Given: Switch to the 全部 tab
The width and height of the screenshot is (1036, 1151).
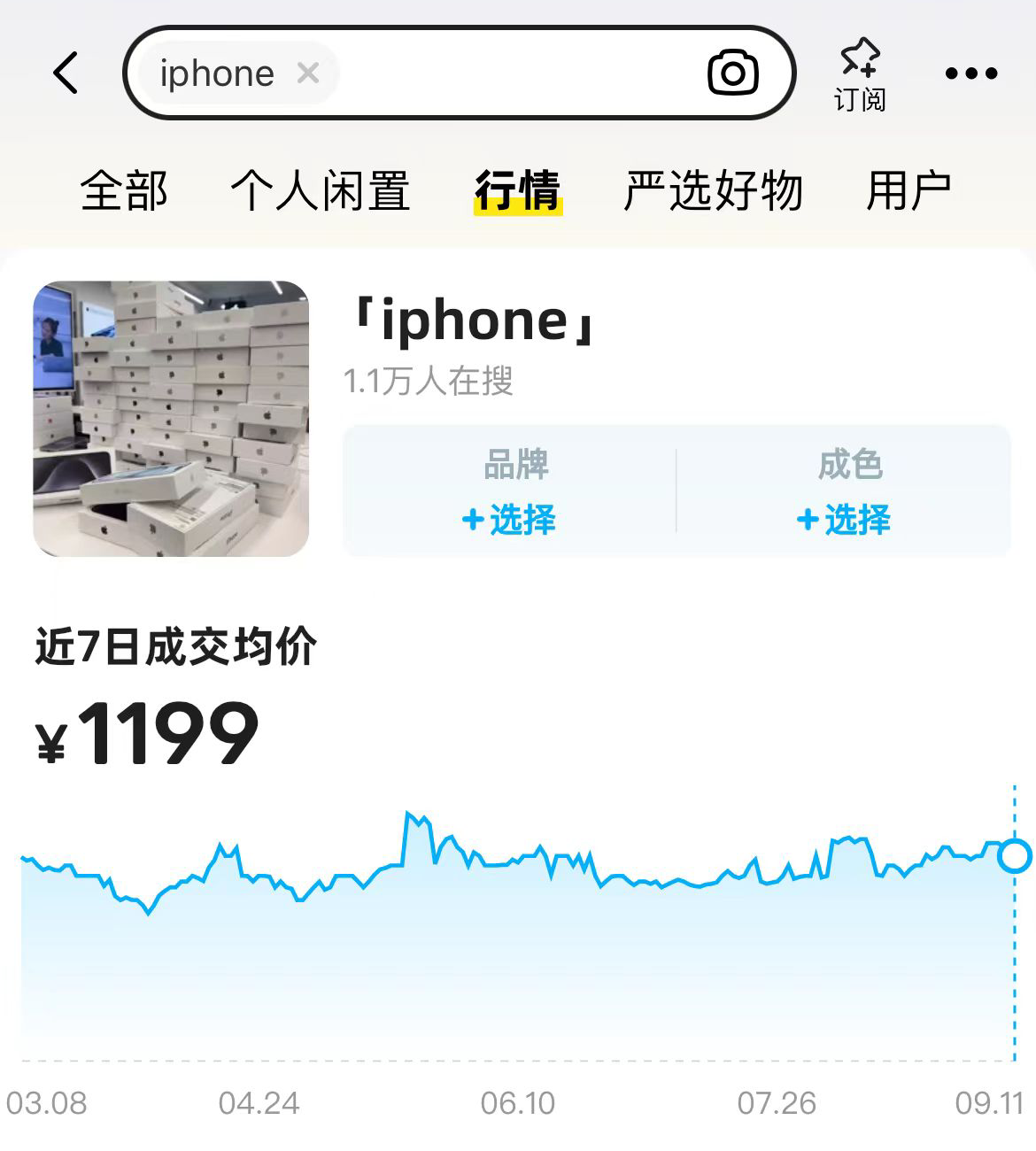Looking at the screenshot, I should coord(124,190).
